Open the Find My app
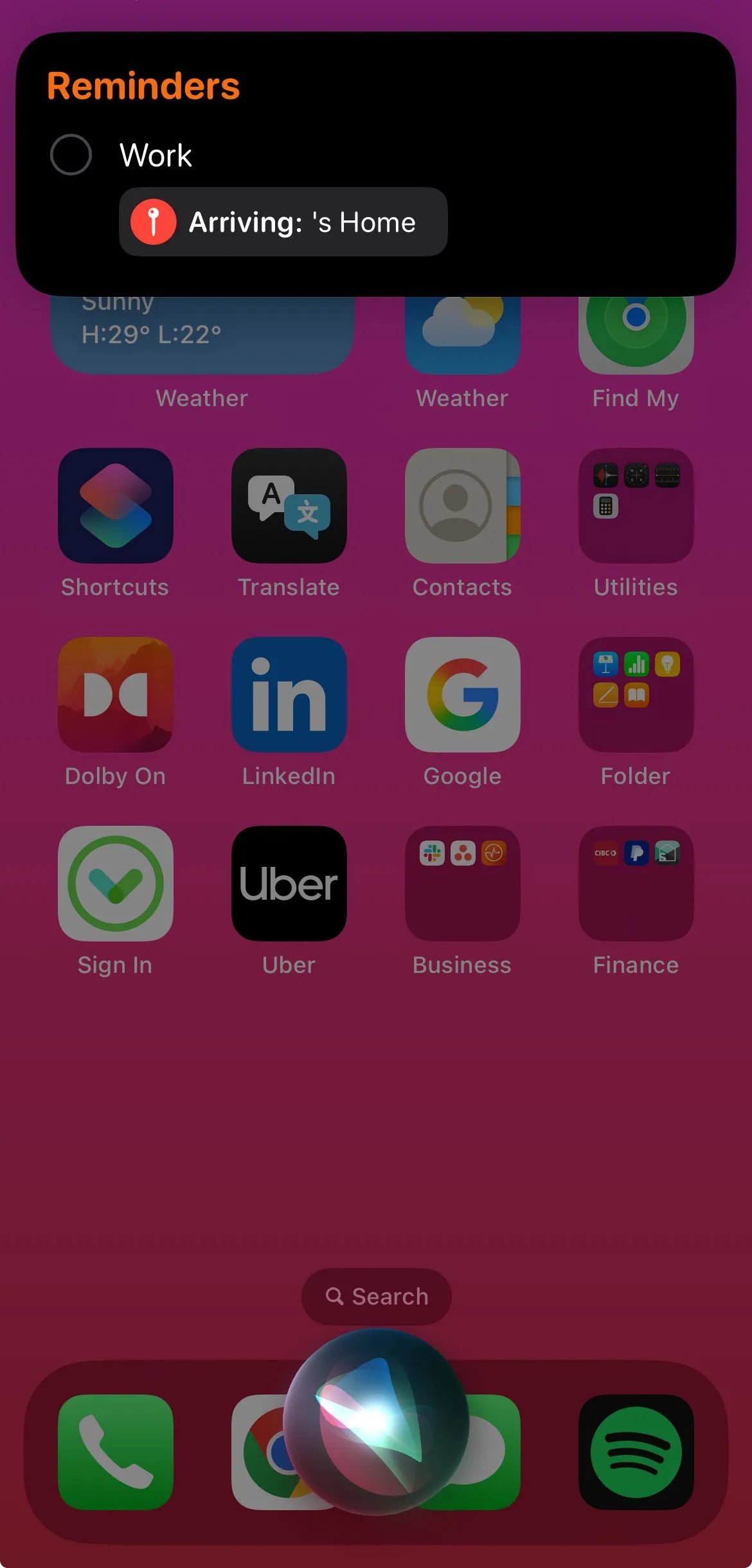752x1568 pixels. [x=636, y=334]
